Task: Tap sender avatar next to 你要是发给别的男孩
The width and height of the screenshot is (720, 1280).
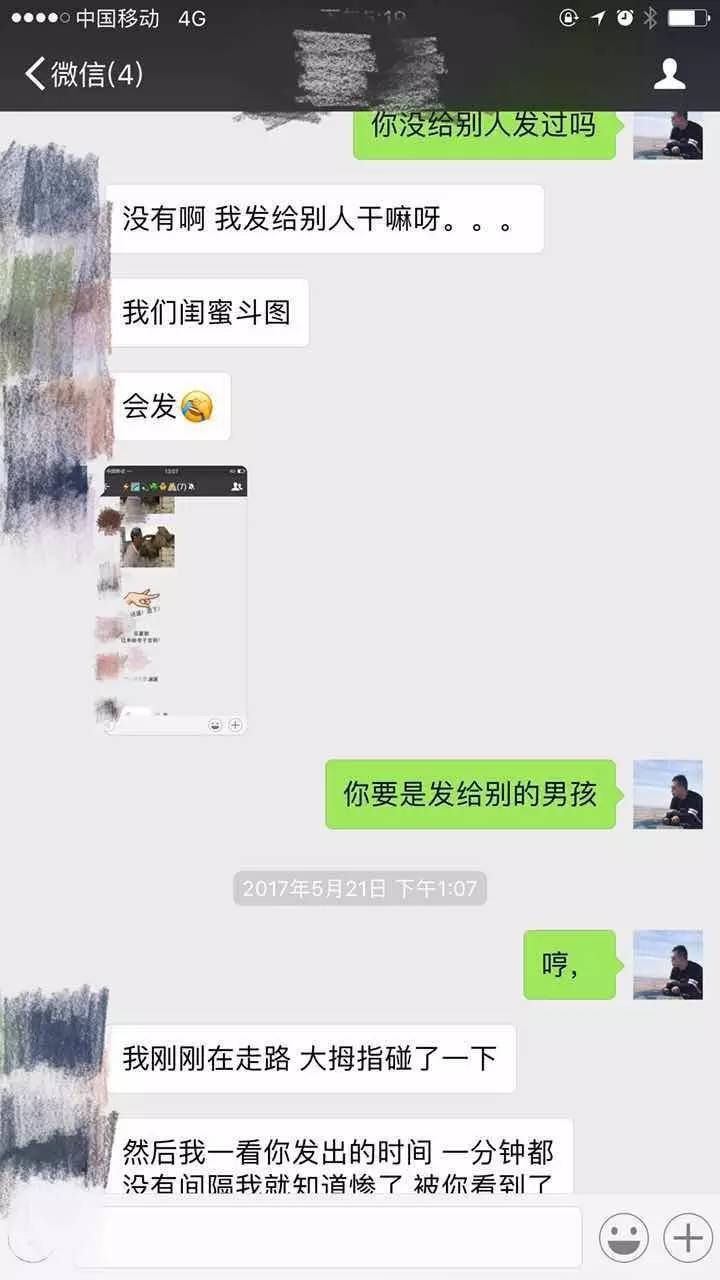Action: click(667, 794)
